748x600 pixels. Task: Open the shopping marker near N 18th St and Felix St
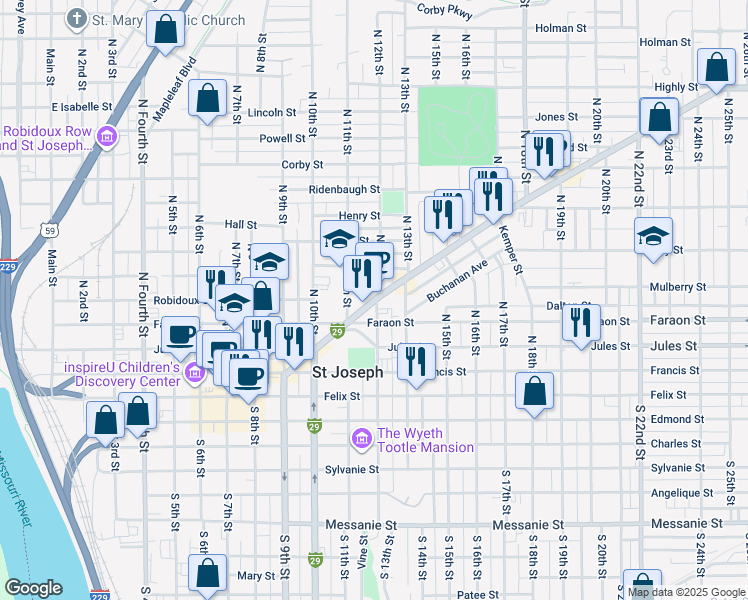point(534,394)
